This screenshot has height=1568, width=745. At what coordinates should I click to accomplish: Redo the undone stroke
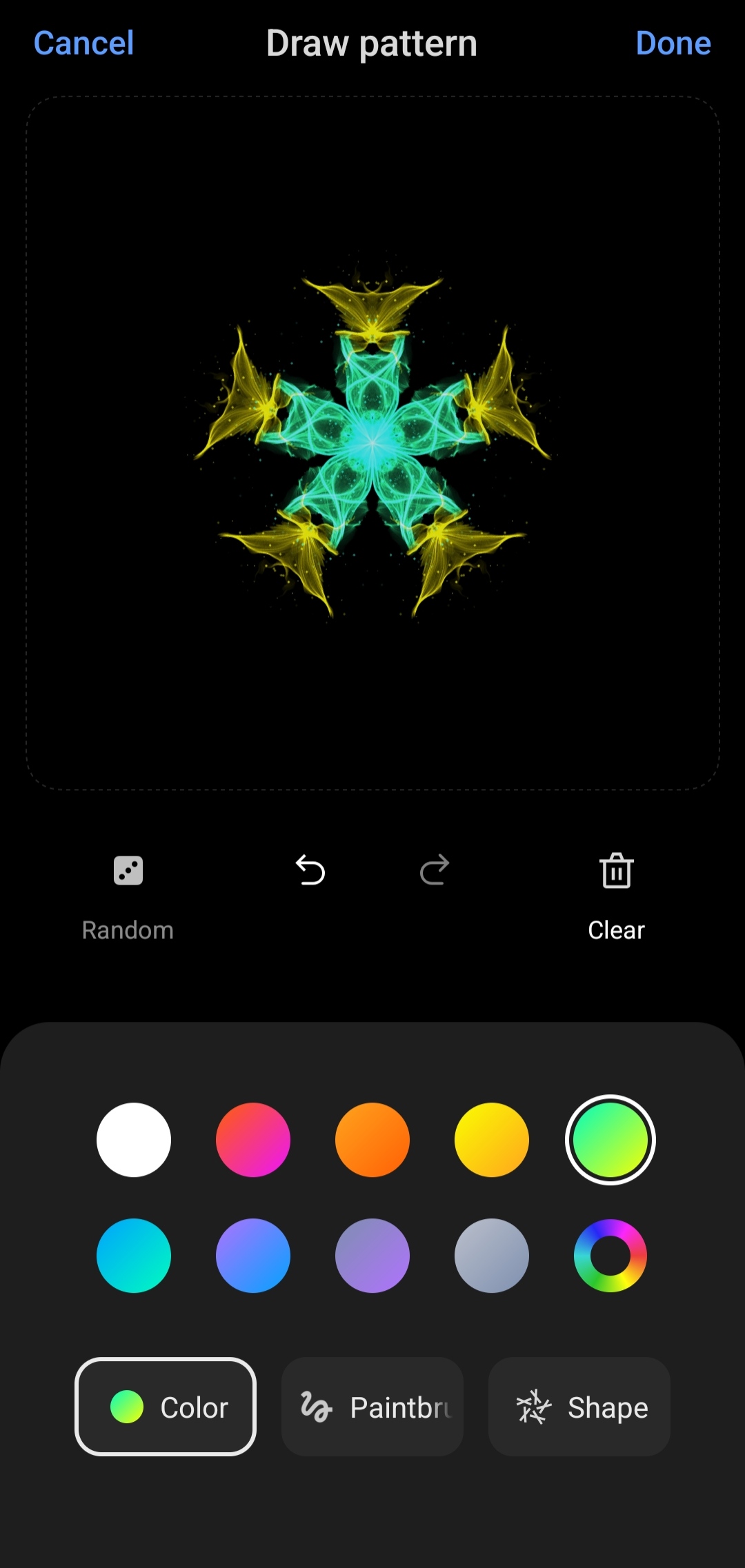click(435, 870)
